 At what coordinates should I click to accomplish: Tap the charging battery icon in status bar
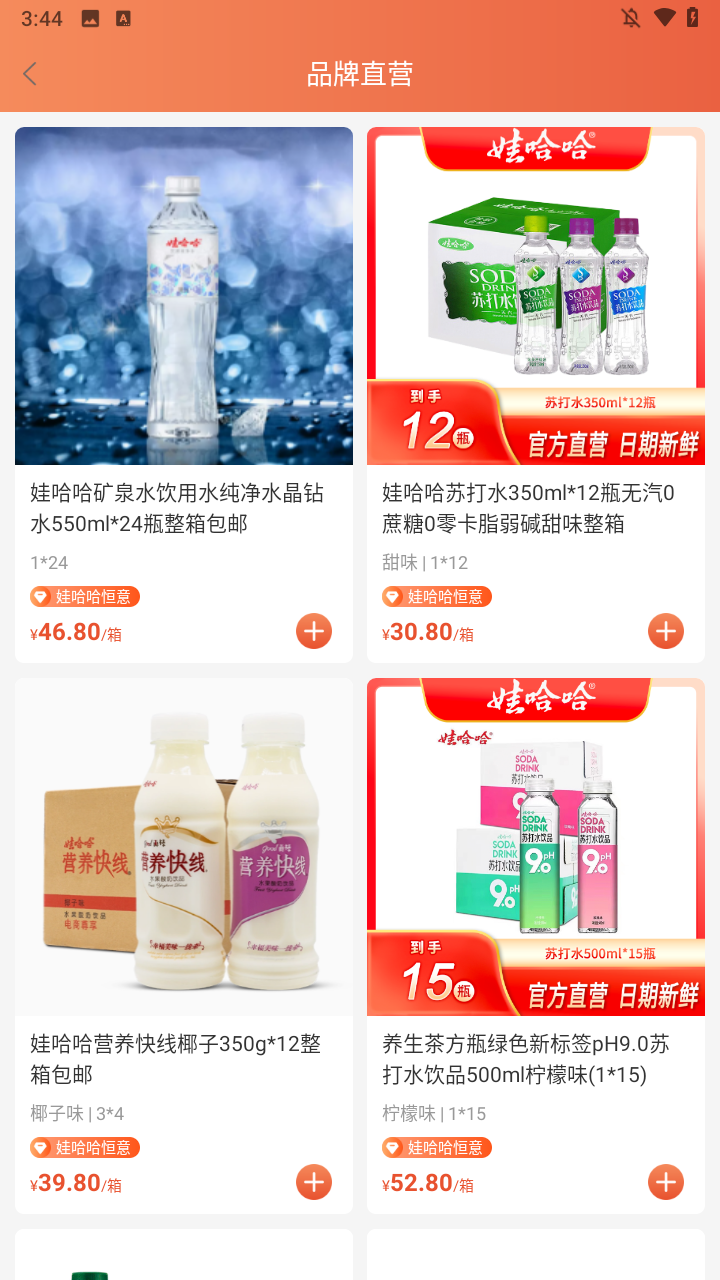pyautogui.click(x=696, y=17)
